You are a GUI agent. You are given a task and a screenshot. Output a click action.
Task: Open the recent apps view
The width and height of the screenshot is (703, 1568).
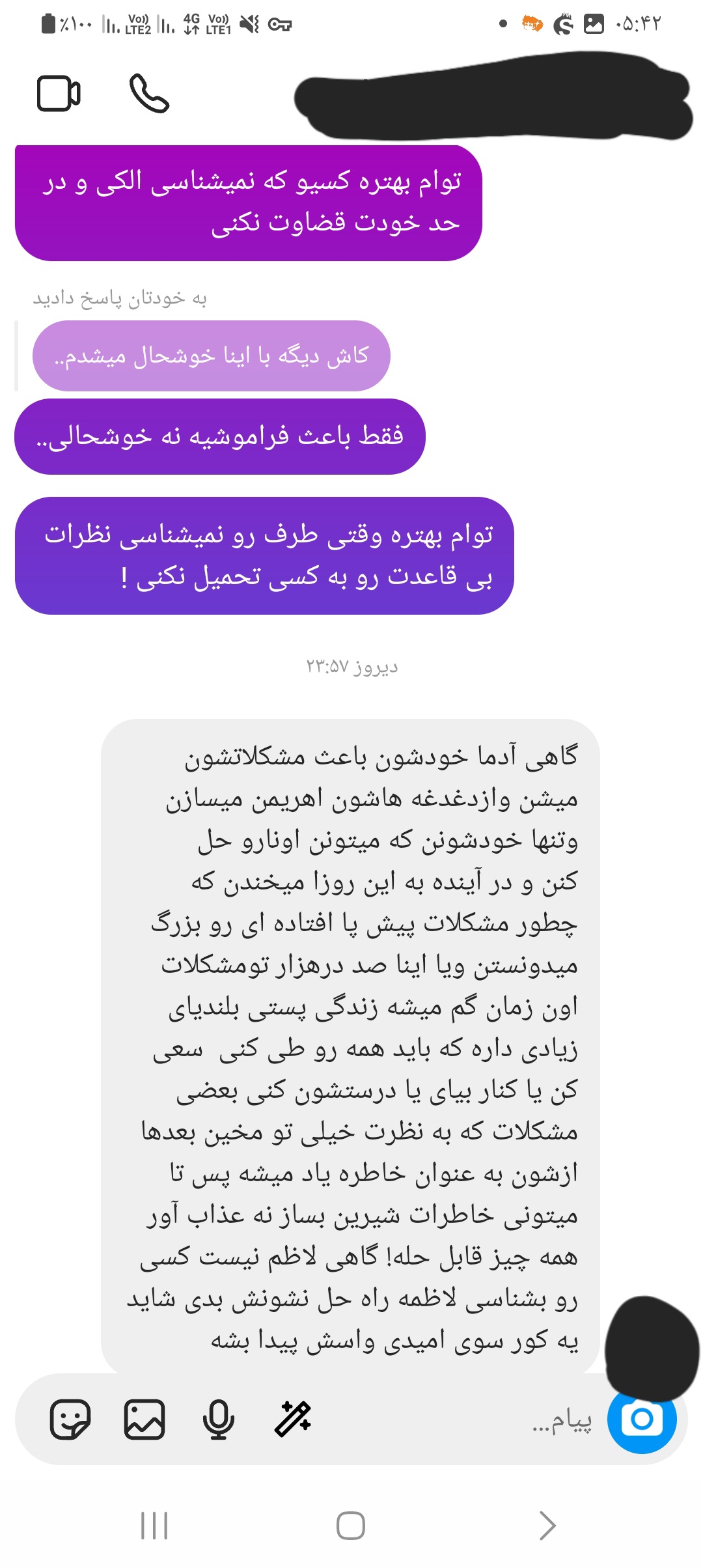154,1525
